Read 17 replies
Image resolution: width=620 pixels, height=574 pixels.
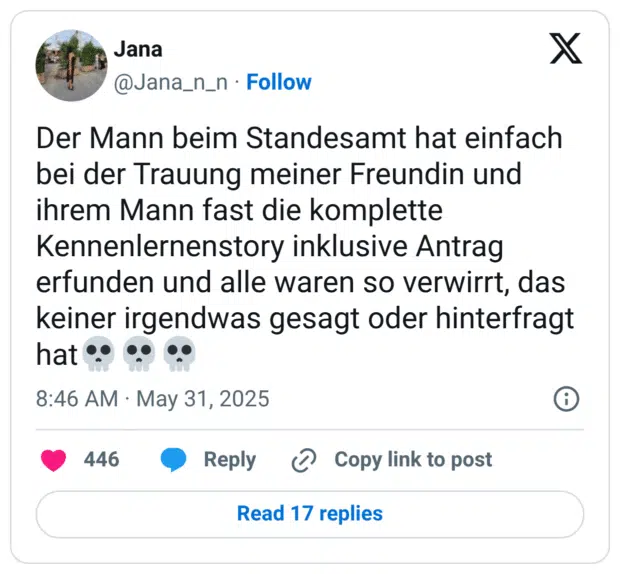(x=309, y=514)
